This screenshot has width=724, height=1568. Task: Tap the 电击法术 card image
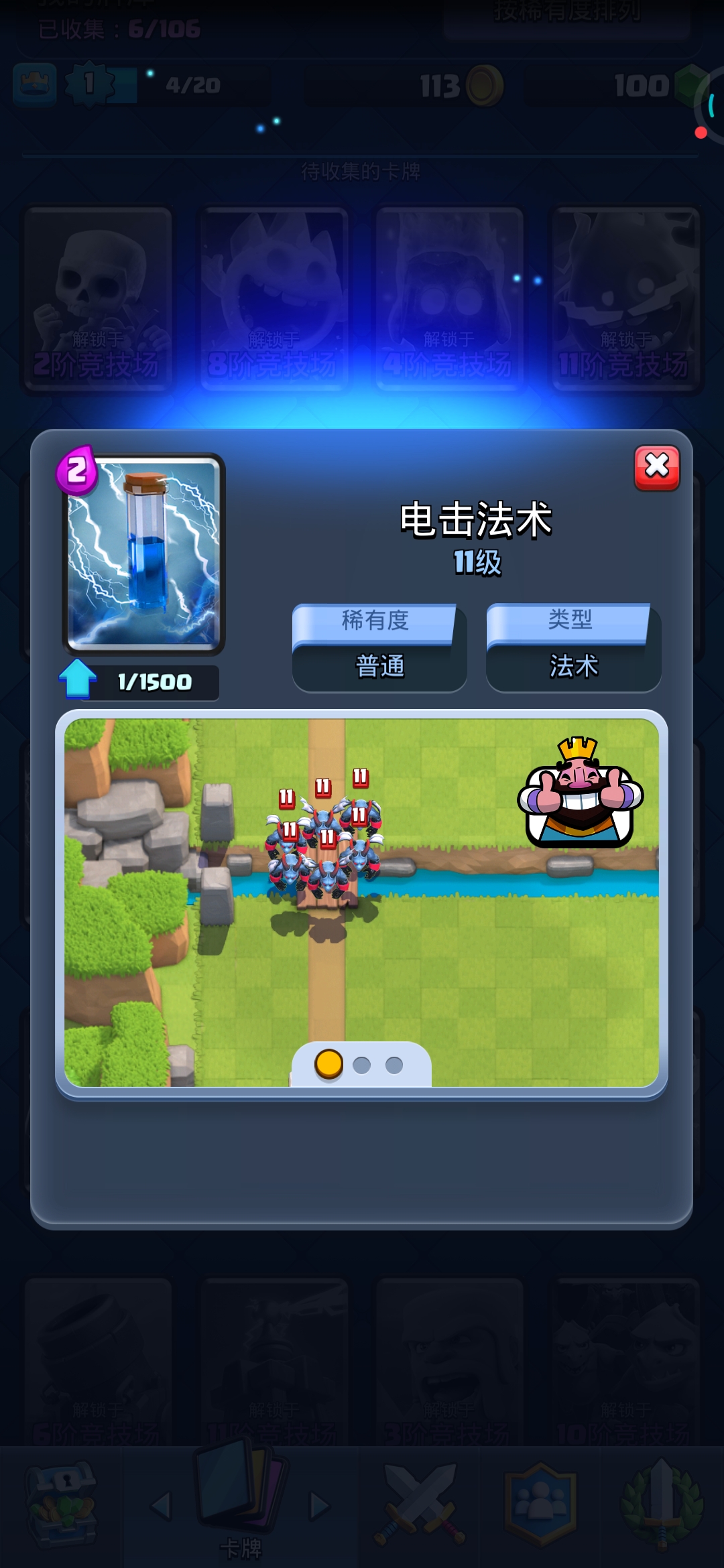click(143, 554)
